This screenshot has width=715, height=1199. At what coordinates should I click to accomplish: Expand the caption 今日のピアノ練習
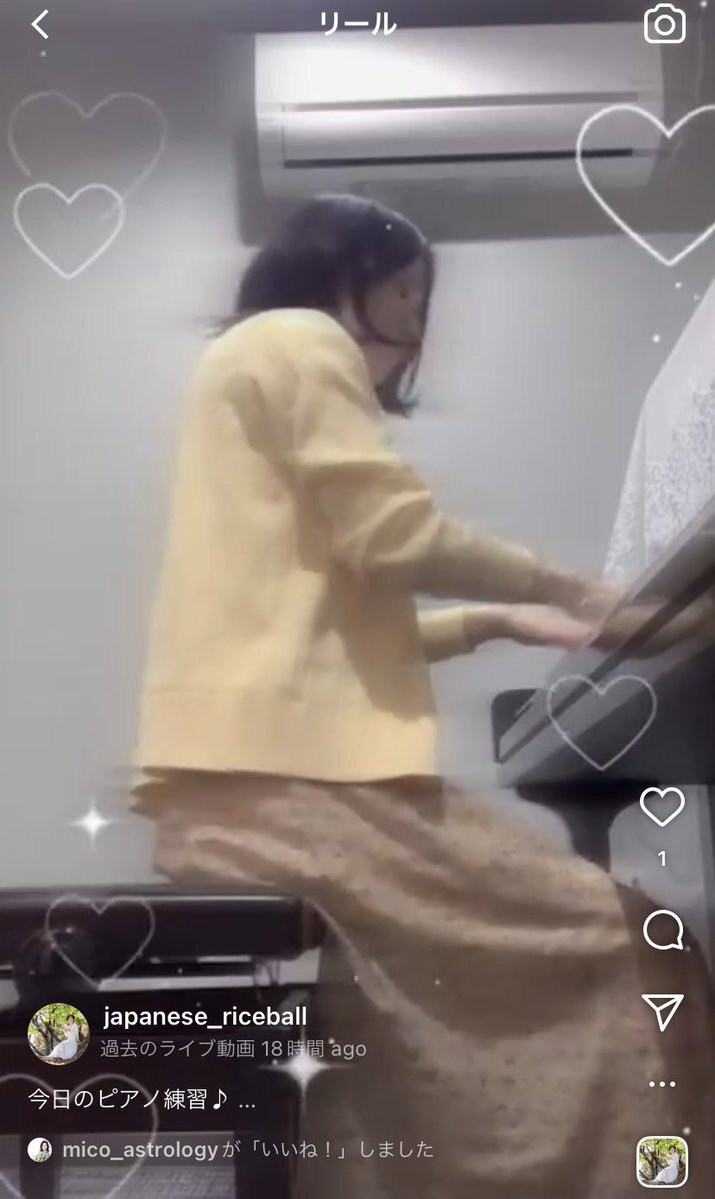(x=141, y=1100)
